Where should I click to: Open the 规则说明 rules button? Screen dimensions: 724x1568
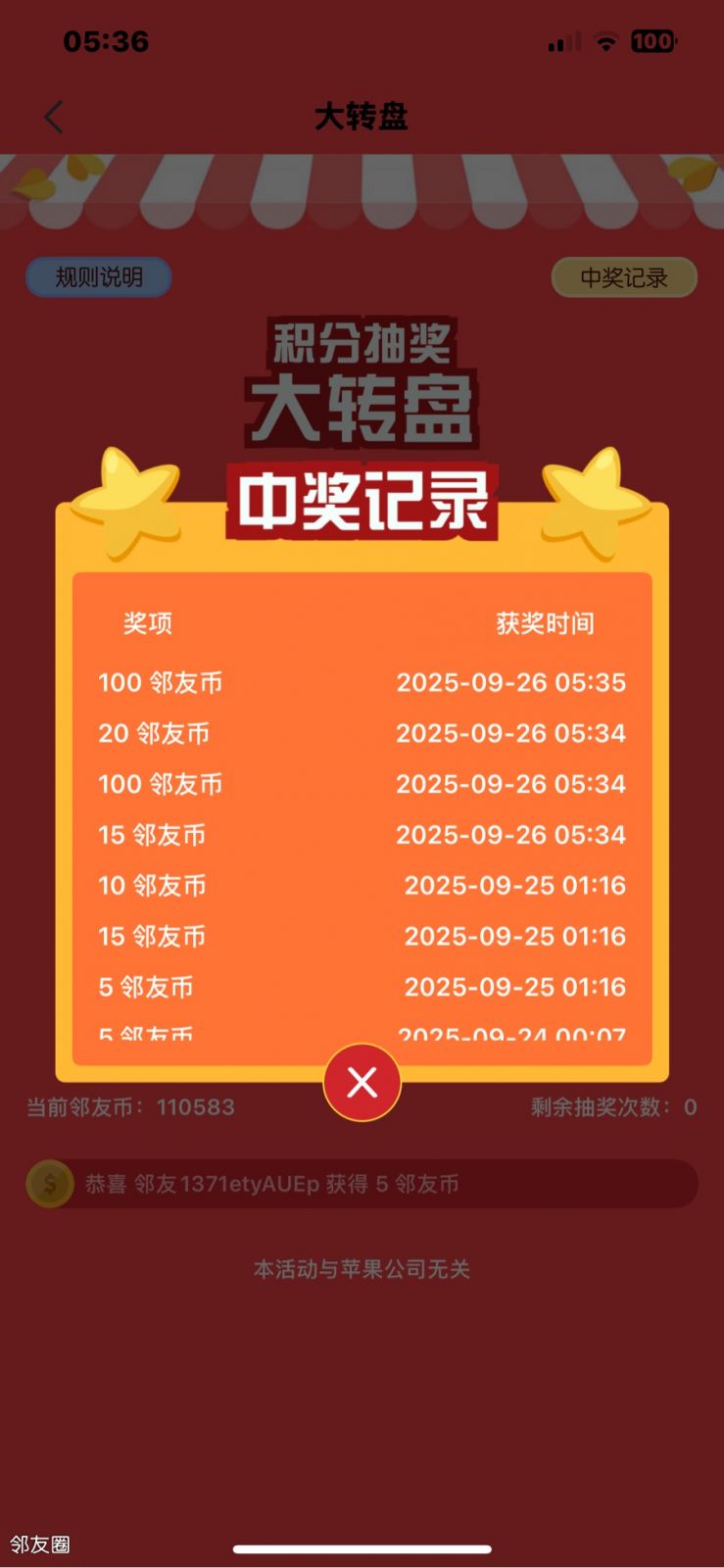(99, 277)
